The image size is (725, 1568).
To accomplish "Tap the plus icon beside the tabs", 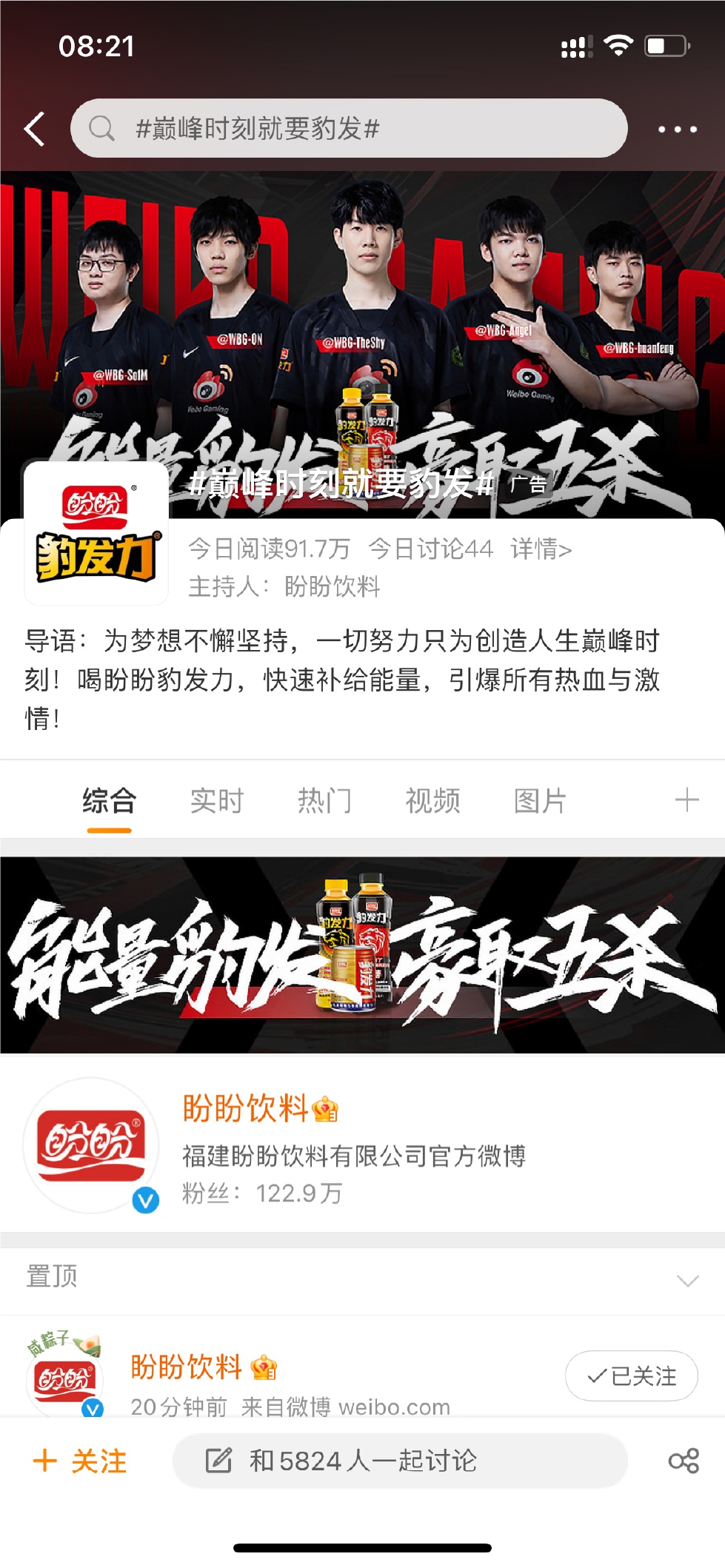I will click(686, 800).
